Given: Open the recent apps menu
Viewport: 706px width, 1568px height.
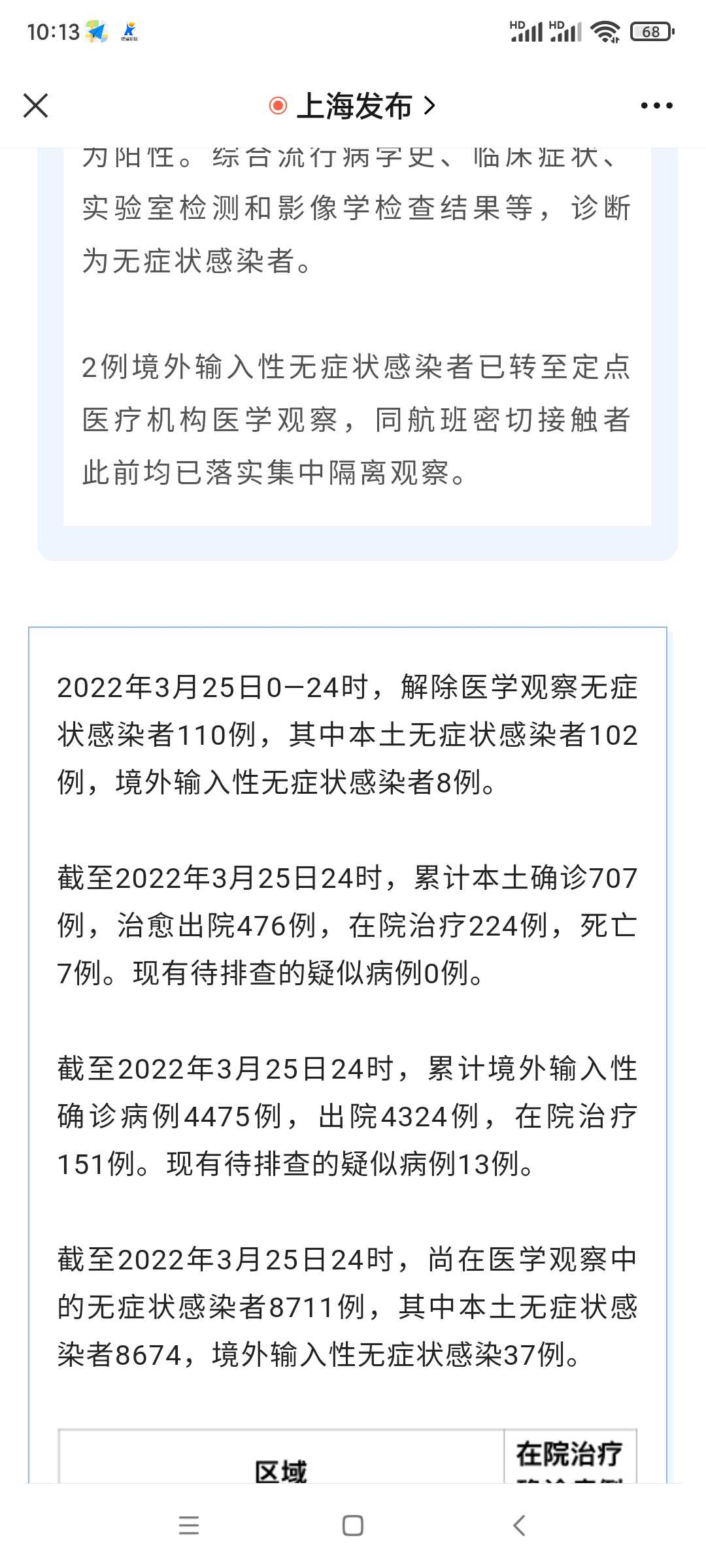Looking at the screenshot, I should [188, 1526].
